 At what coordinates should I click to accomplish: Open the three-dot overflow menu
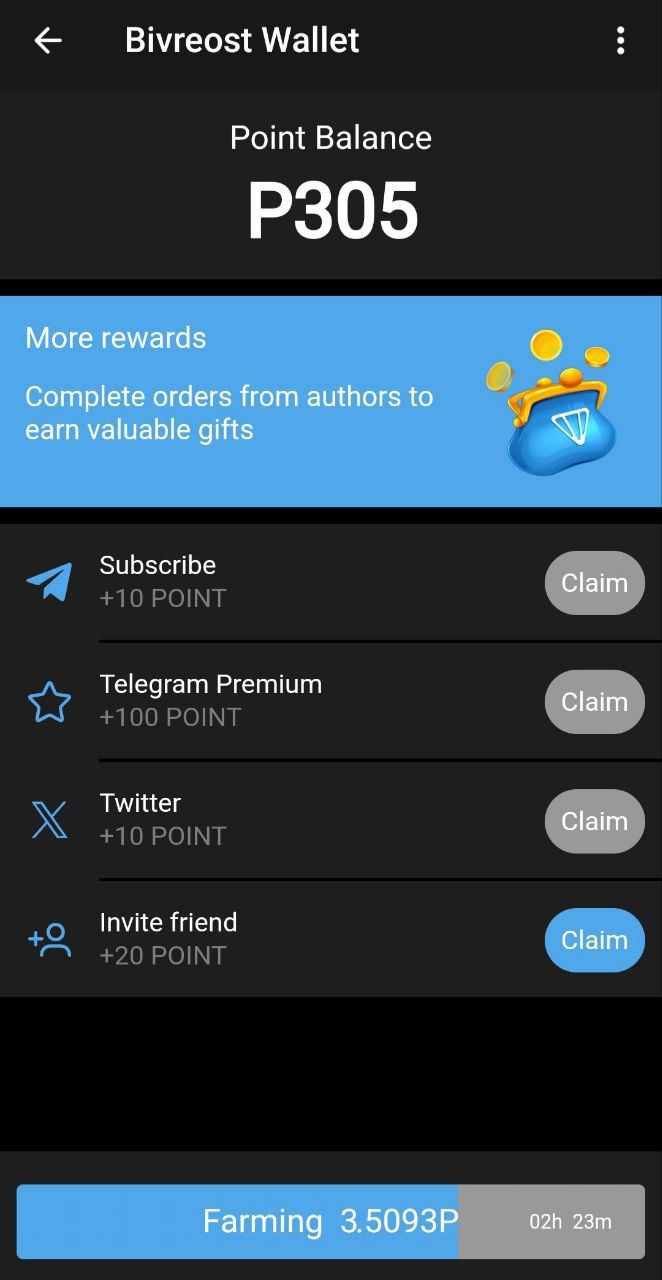coord(620,40)
